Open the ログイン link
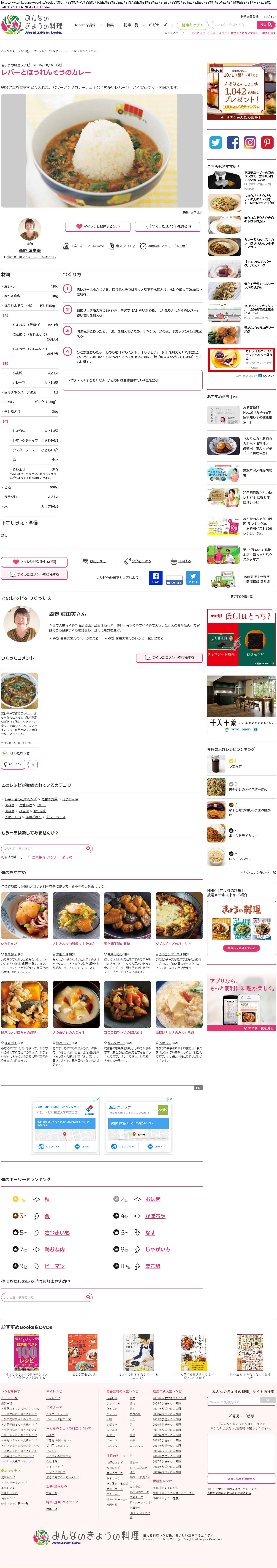 click(269, 17)
